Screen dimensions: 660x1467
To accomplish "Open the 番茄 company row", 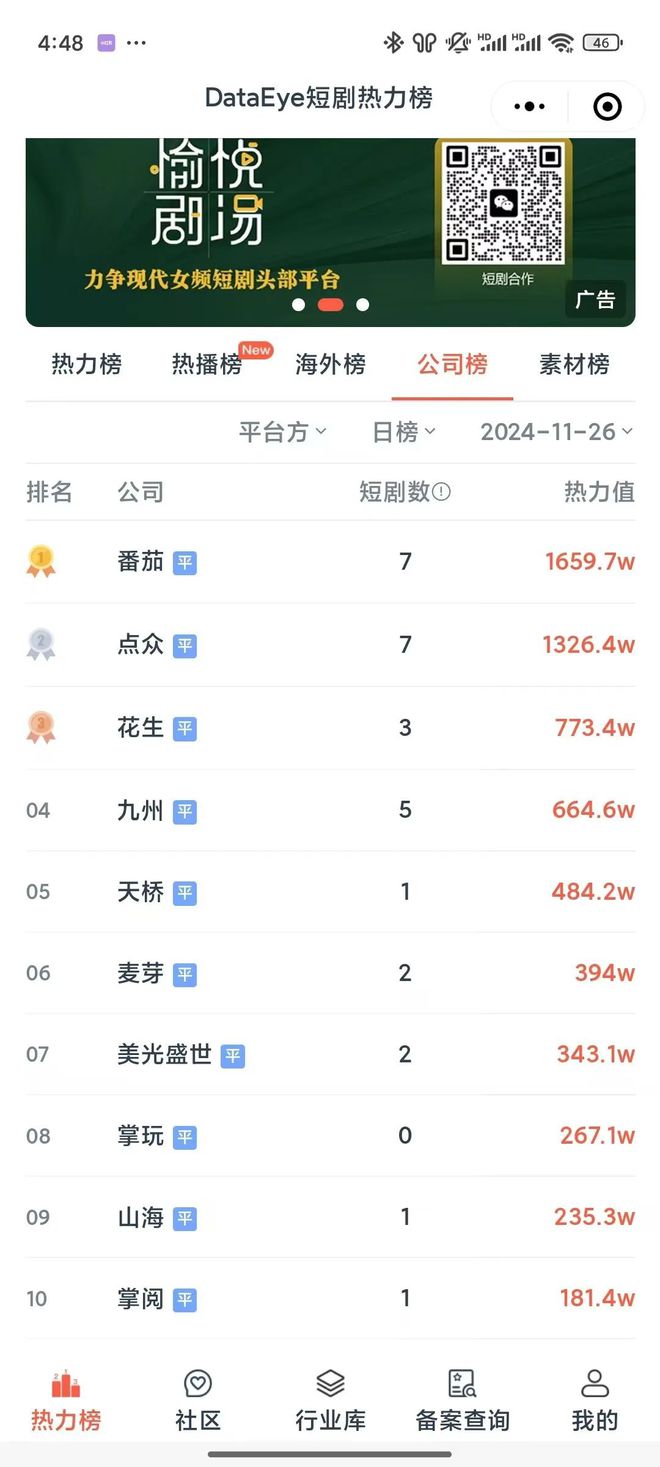I will point(330,562).
